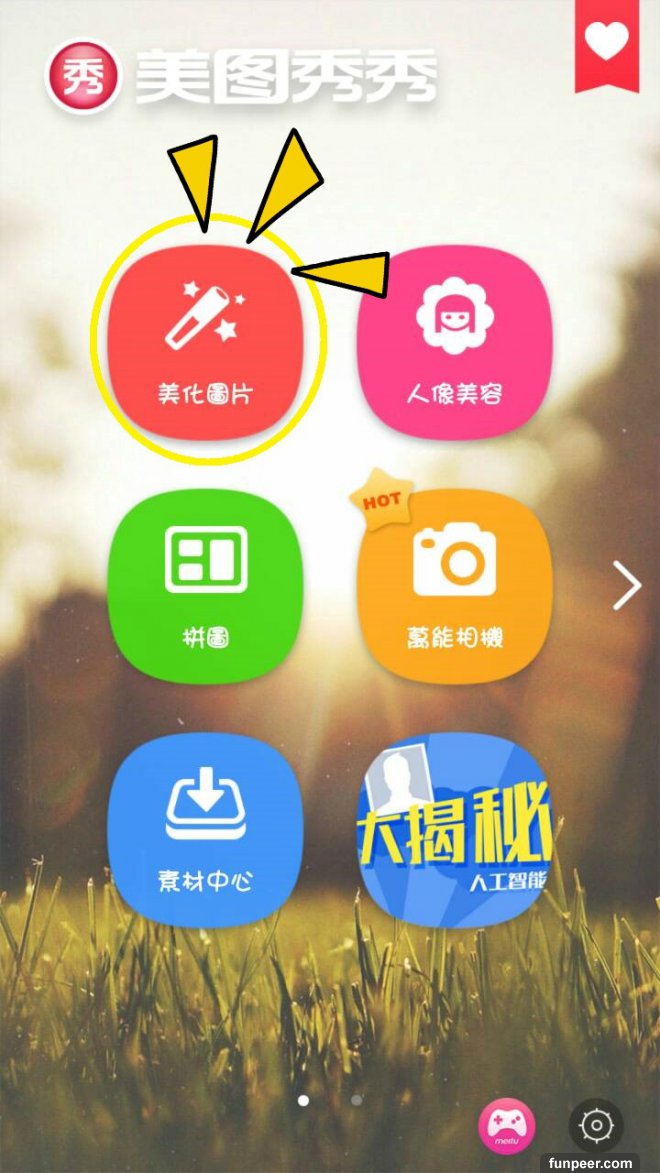Launch 萬能相機 camera
This screenshot has height=1173, width=660.
click(x=454, y=585)
